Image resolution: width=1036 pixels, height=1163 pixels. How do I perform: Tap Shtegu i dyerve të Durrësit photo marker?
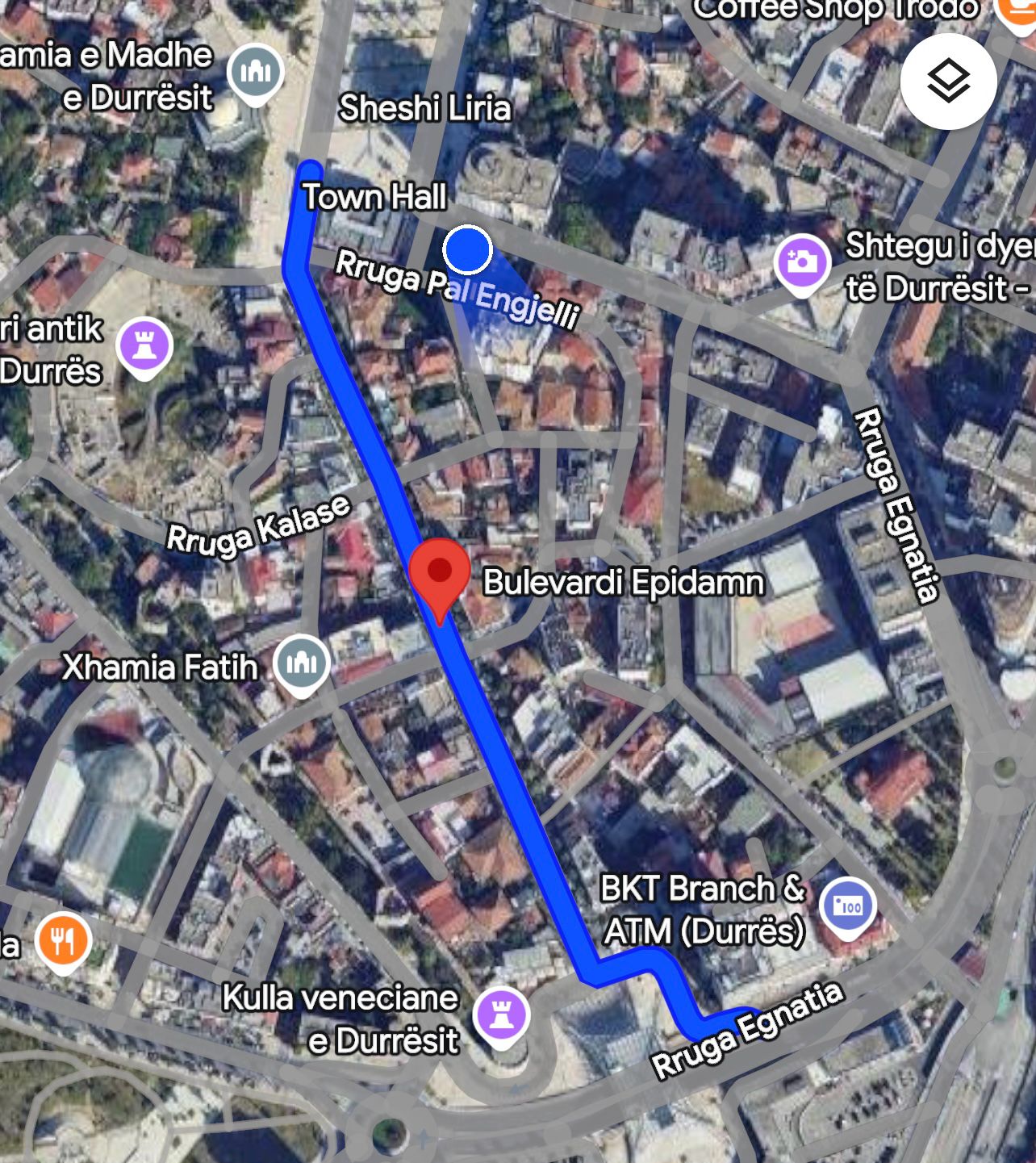tap(801, 261)
